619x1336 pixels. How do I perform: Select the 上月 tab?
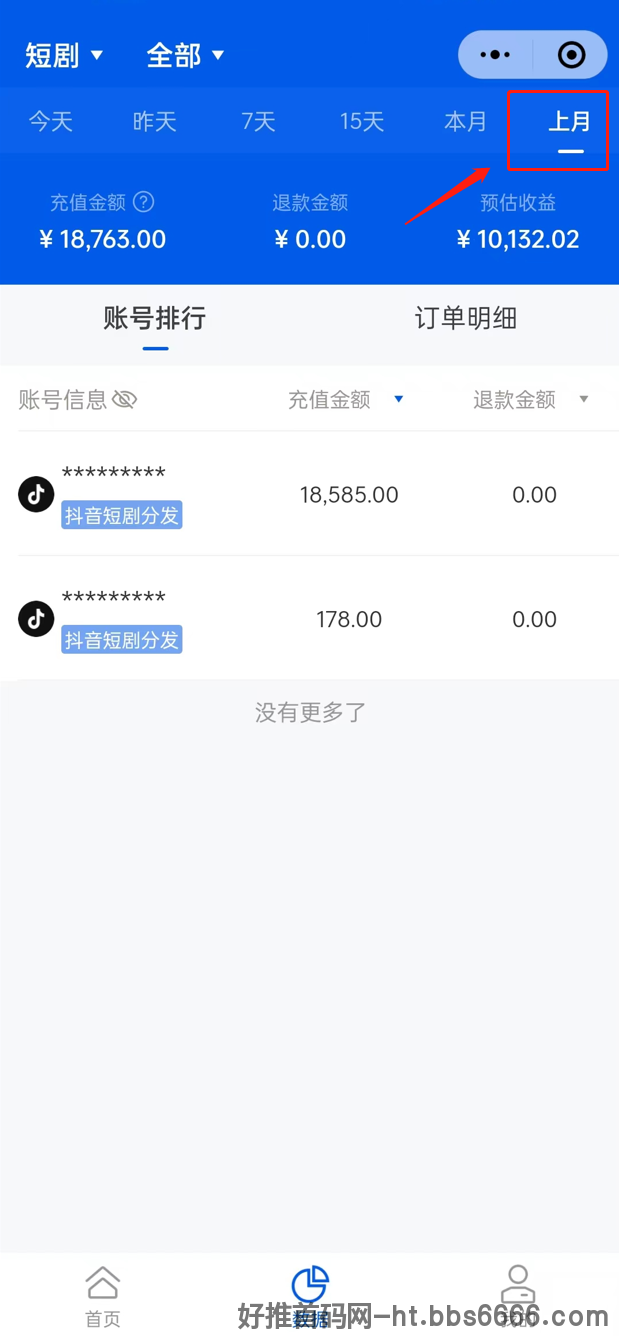click(570, 121)
